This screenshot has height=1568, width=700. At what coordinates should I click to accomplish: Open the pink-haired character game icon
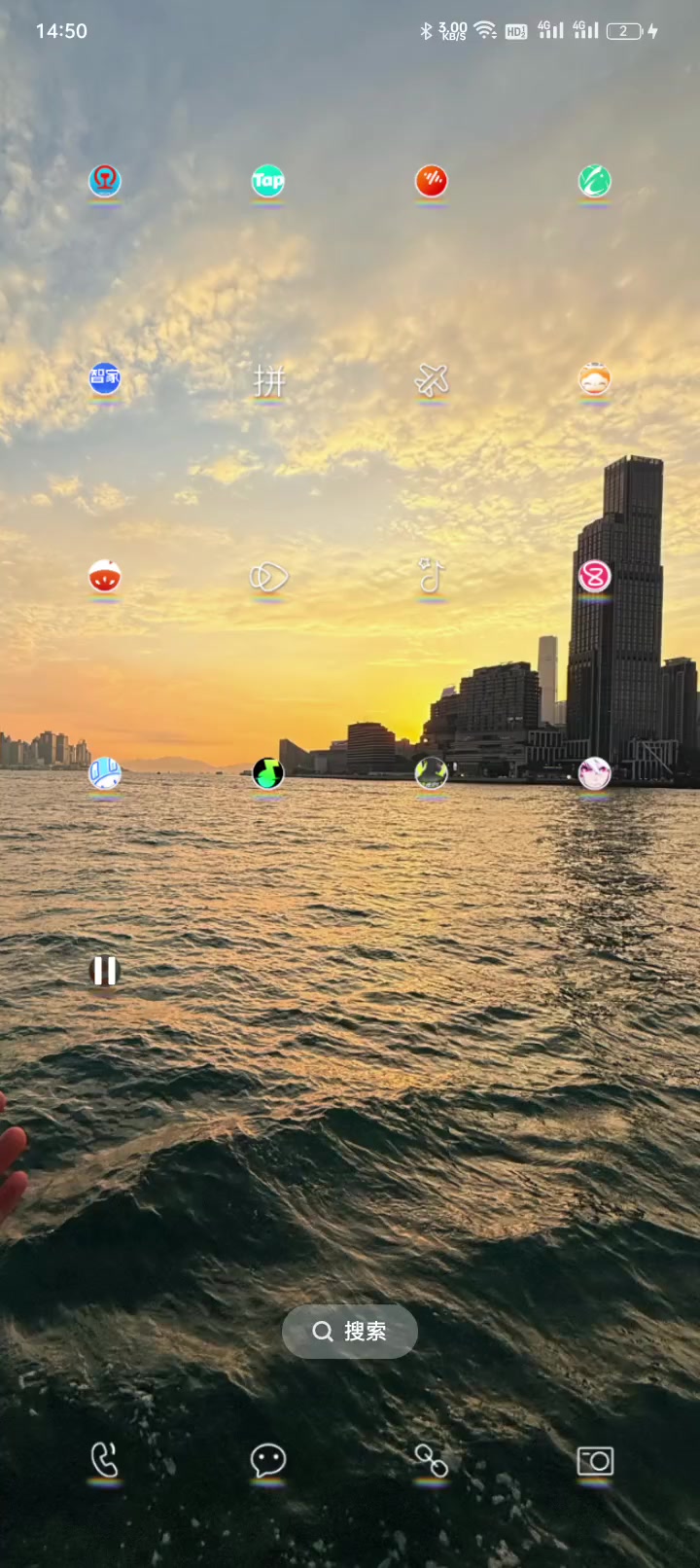tap(595, 774)
